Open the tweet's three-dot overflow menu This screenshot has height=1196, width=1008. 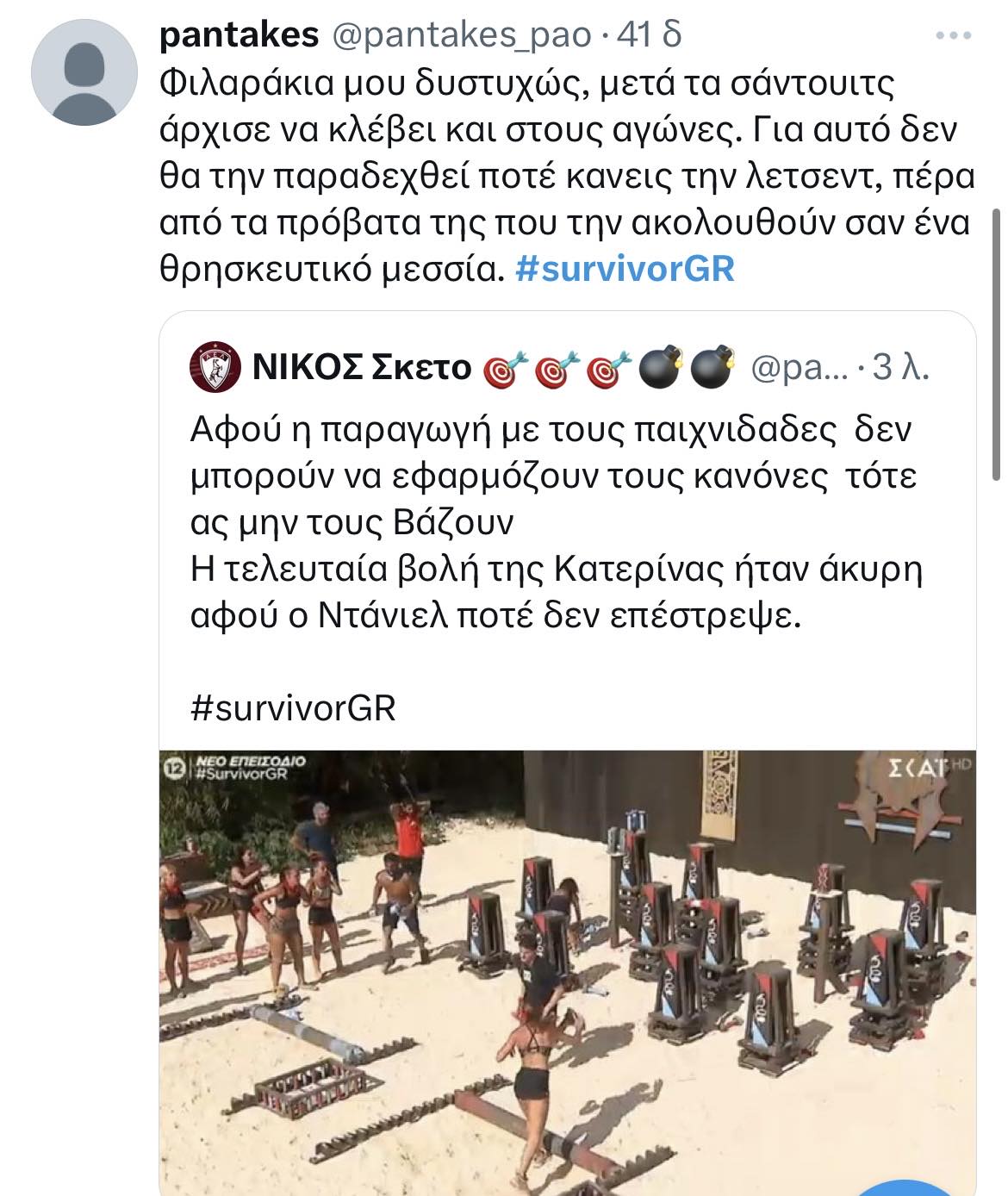(954, 36)
